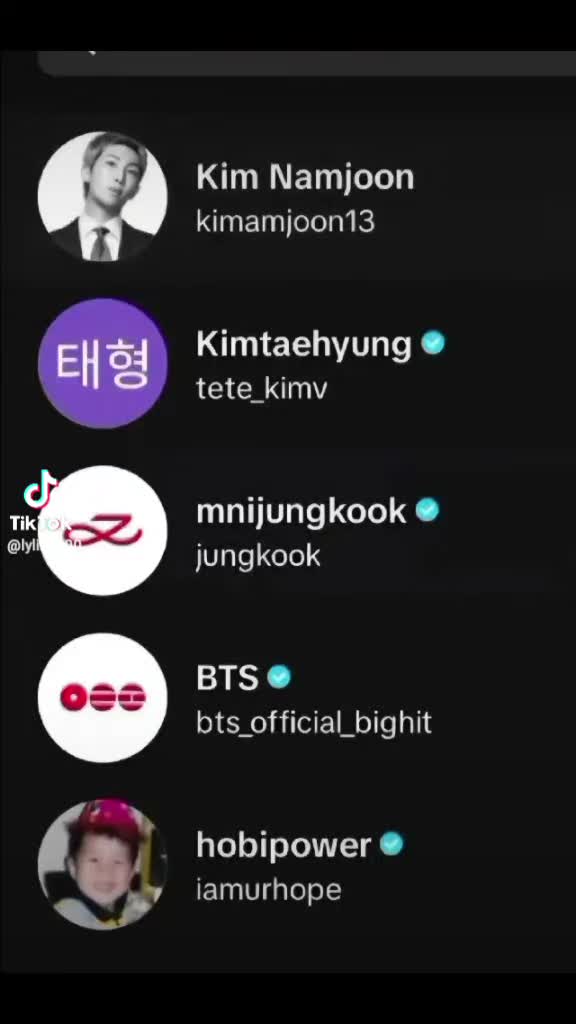This screenshot has width=576, height=1024.
Task: Open Kimtaehyung's account tete_kimv
Action: click(x=288, y=364)
